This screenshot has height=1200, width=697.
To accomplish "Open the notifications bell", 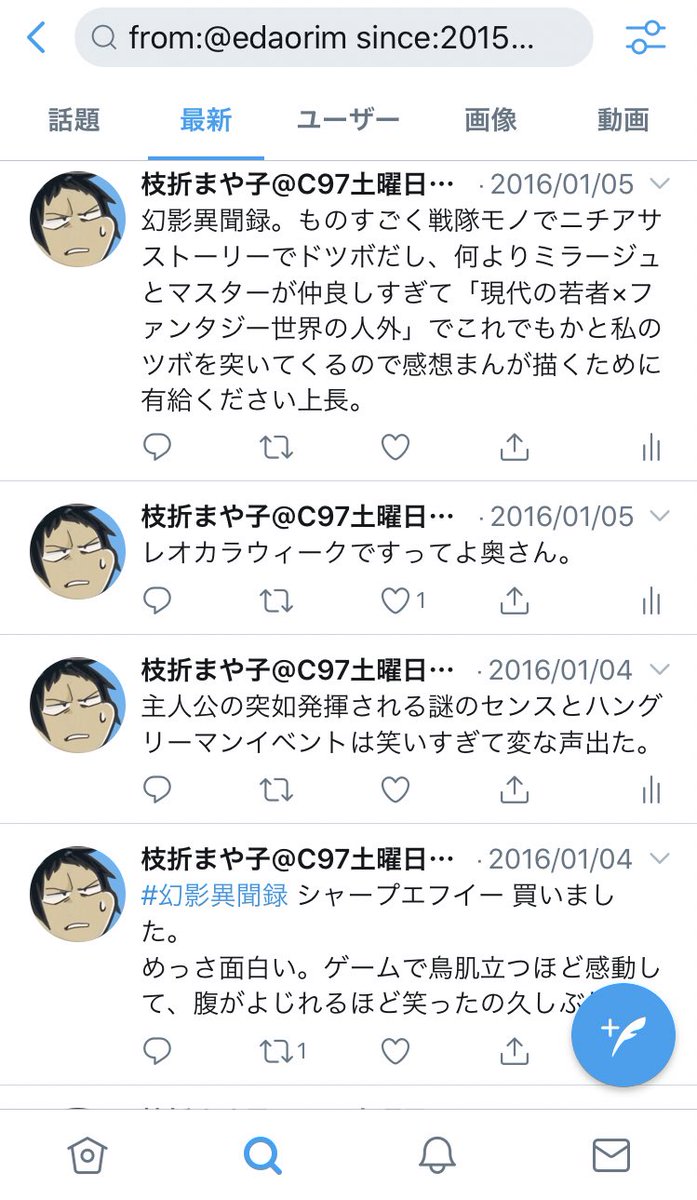I will coord(437,1155).
